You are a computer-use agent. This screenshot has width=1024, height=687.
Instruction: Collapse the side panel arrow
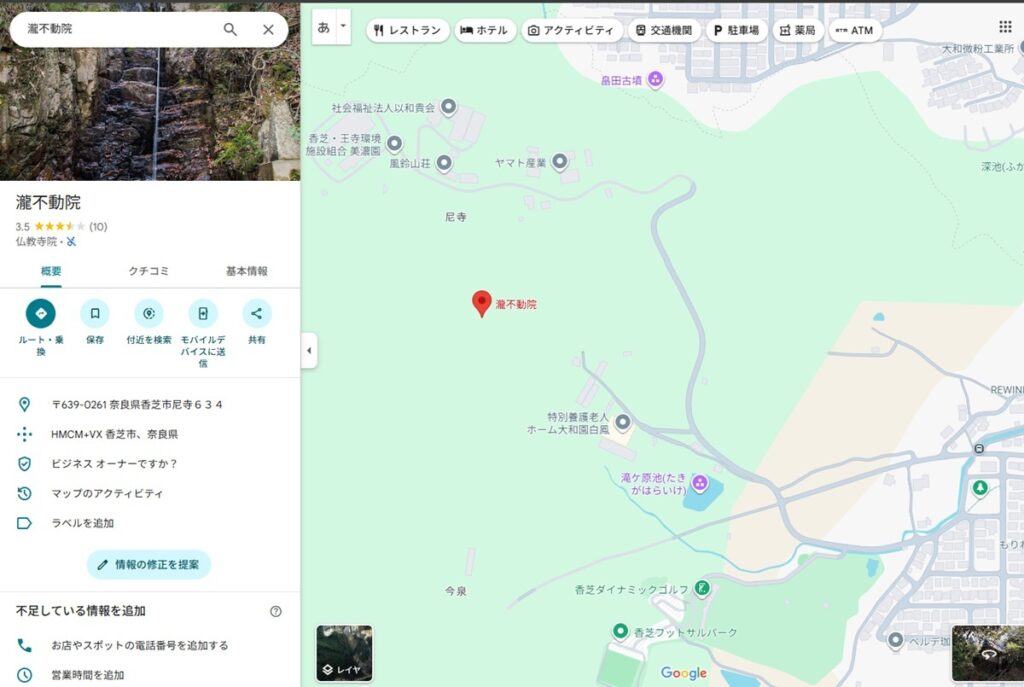[x=308, y=351]
